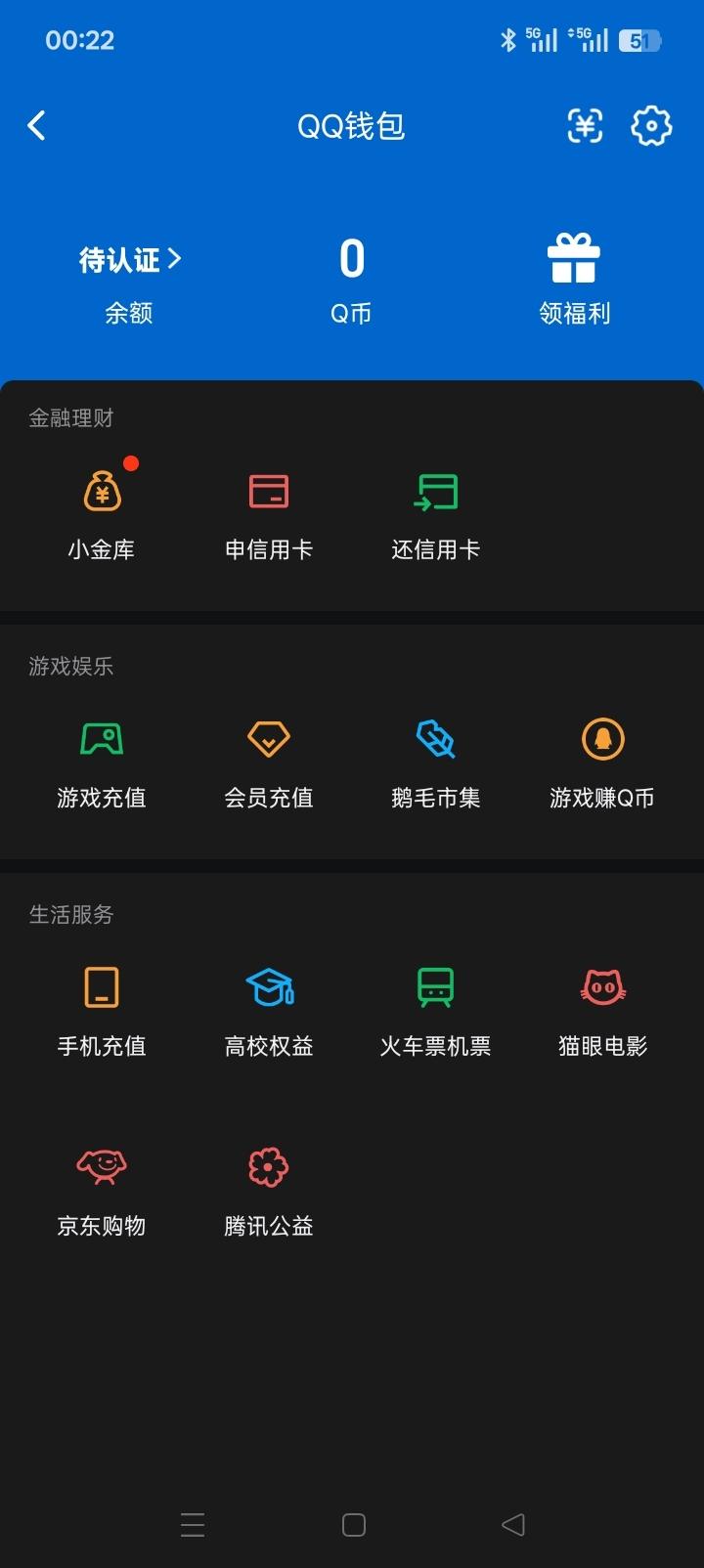Go back using the top-left arrow
Image resolution: width=704 pixels, height=1568 pixels.
tap(36, 125)
